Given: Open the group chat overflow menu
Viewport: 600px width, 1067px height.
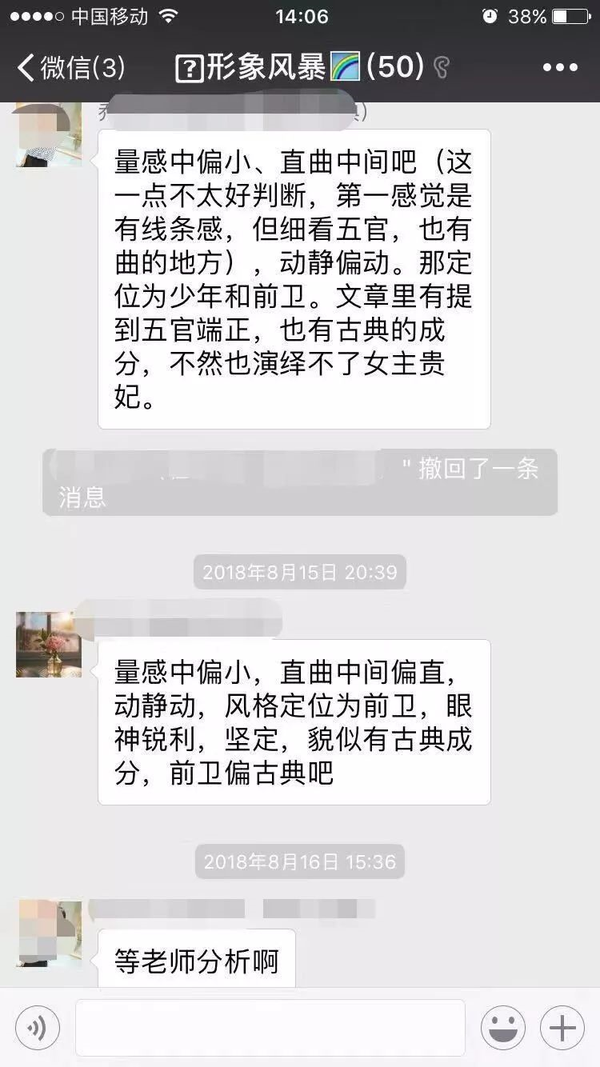Looking at the screenshot, I should click(x=560, y=68).
